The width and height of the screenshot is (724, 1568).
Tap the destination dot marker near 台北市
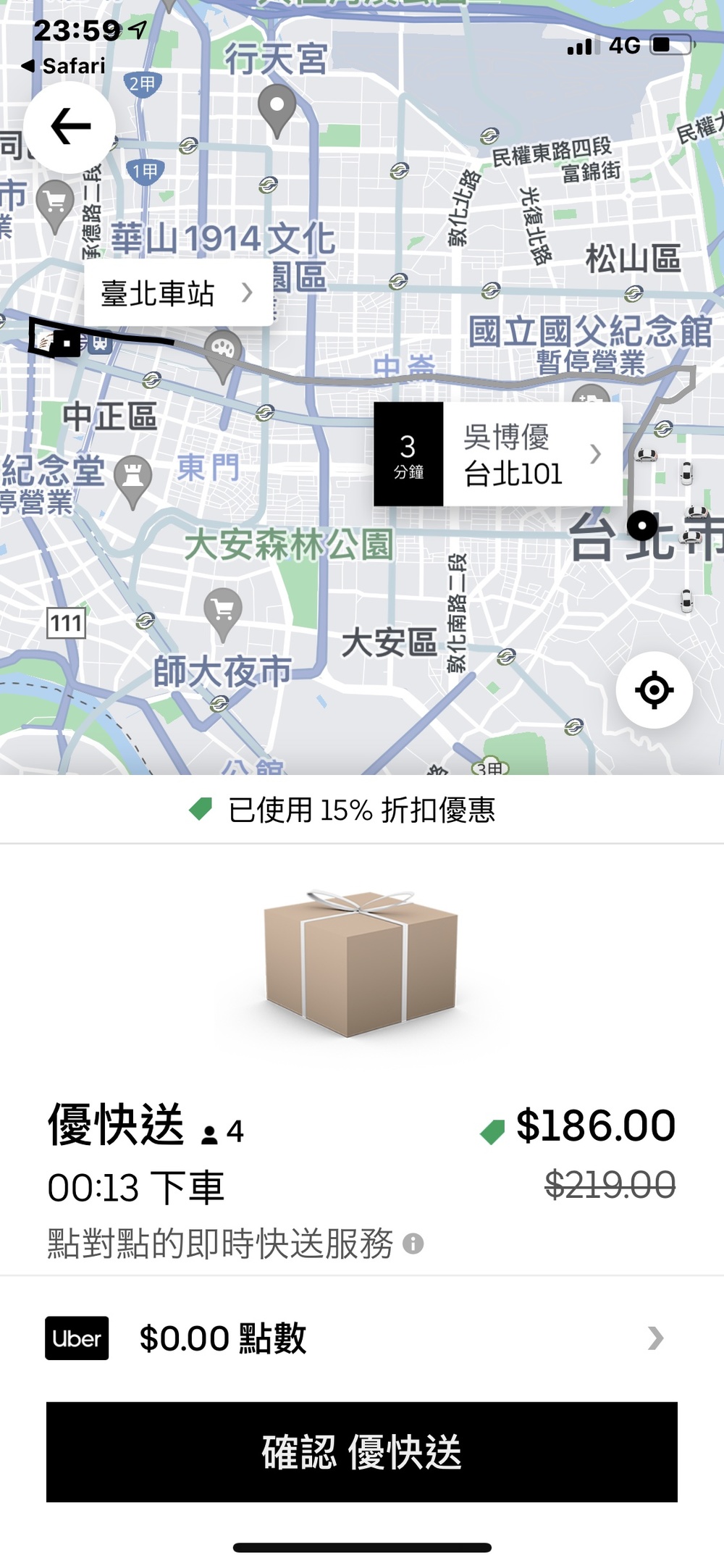(643, 527)
